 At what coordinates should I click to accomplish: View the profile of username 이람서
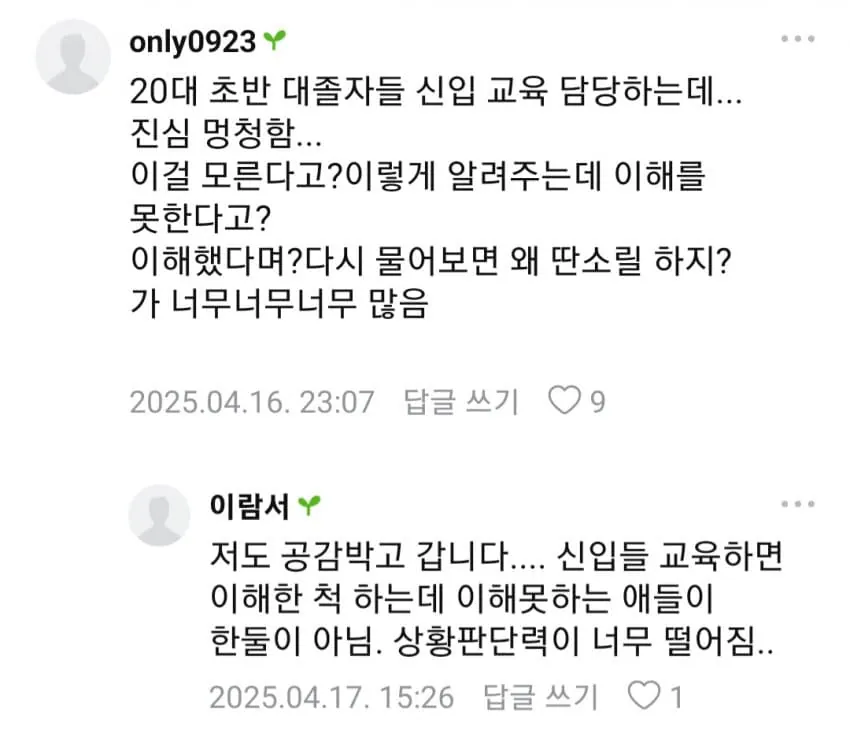coord(250,506)
